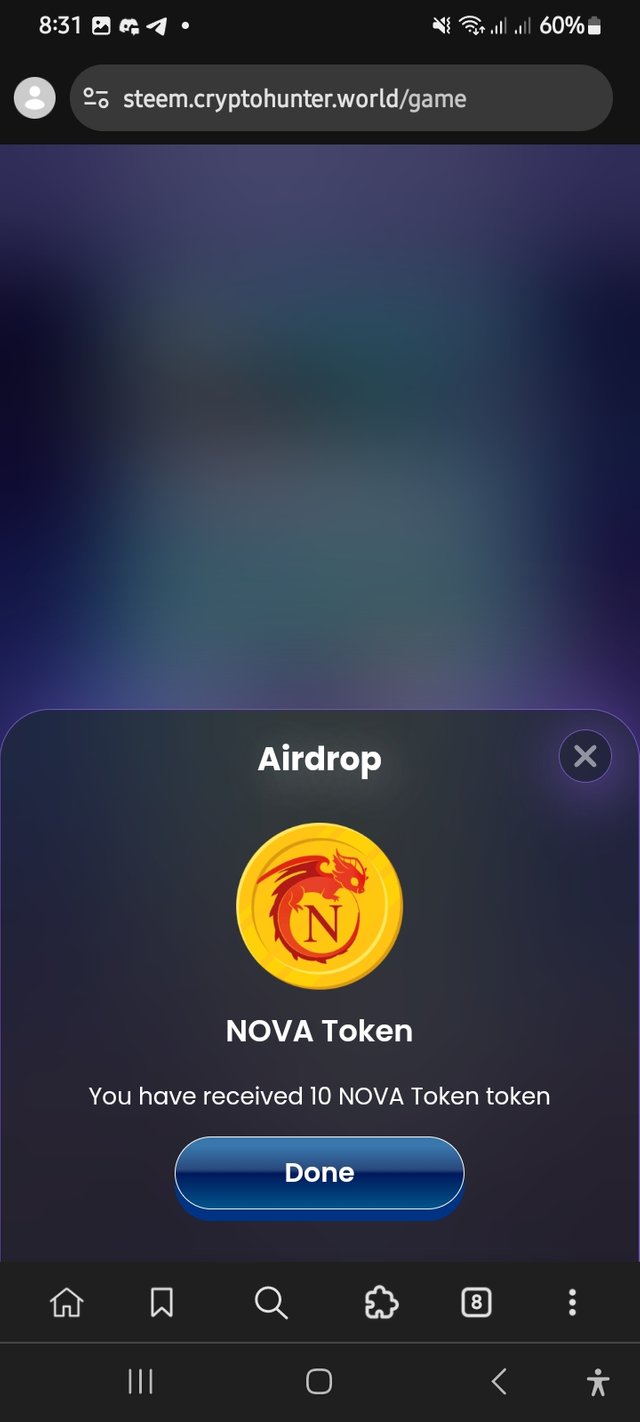The image size is (640, 1422).
Task: Go back with system back button
Action: 499,1382
